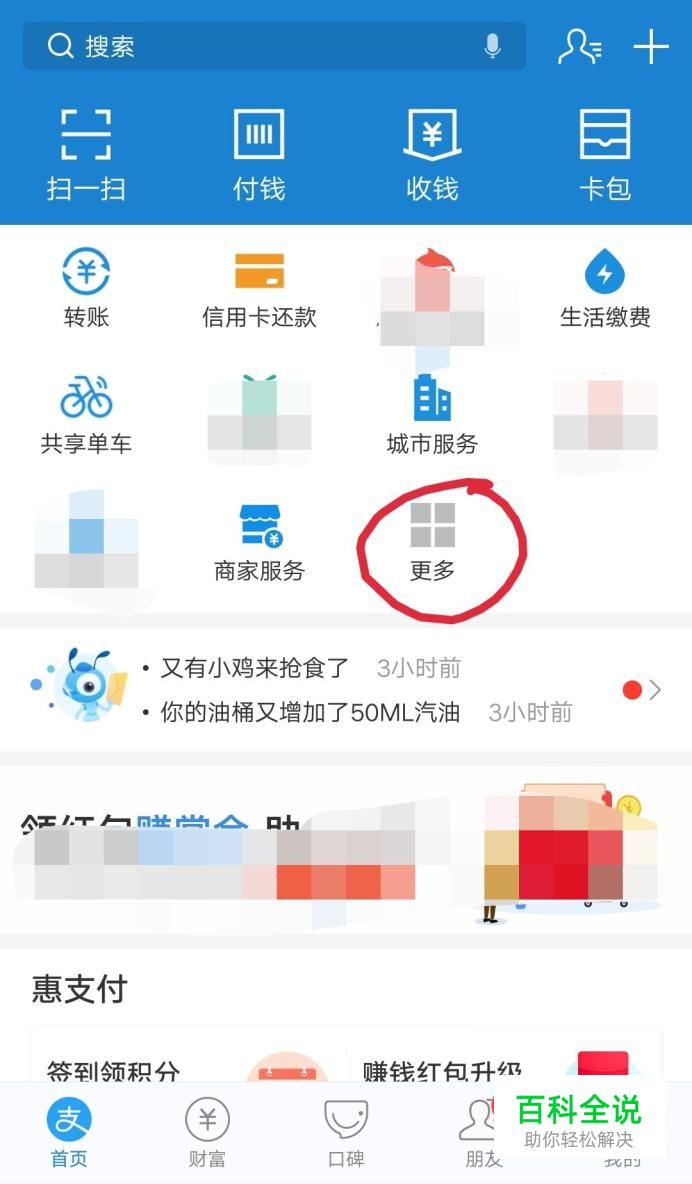692x1184 pixels.
Task: Tap the microphone voice search icon
Action: point(492,46)
